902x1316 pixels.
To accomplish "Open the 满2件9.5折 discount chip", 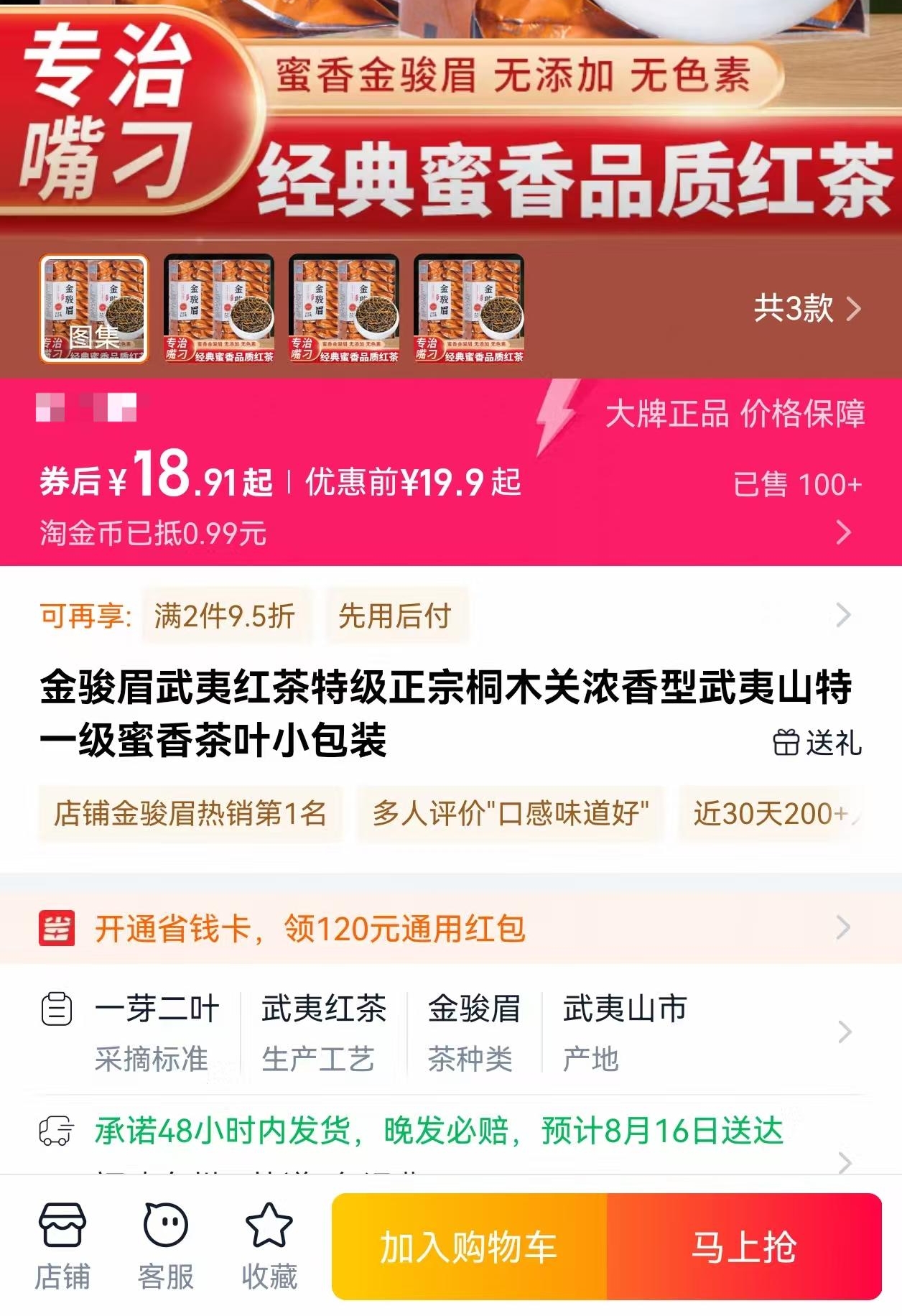I will [x=225, y=616].
